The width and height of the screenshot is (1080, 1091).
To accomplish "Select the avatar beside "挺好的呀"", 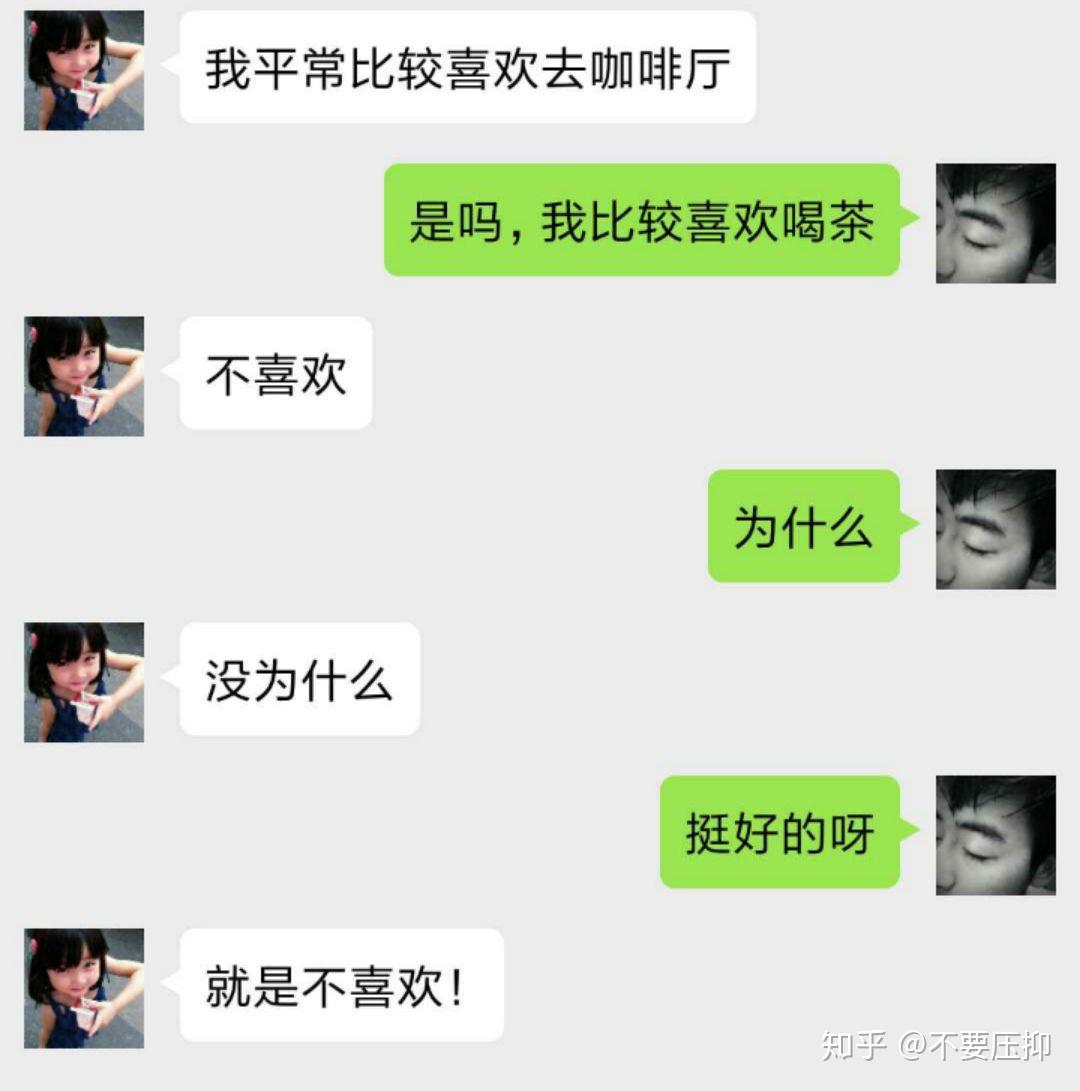I will pyautogui.click(x=995, y=835).
